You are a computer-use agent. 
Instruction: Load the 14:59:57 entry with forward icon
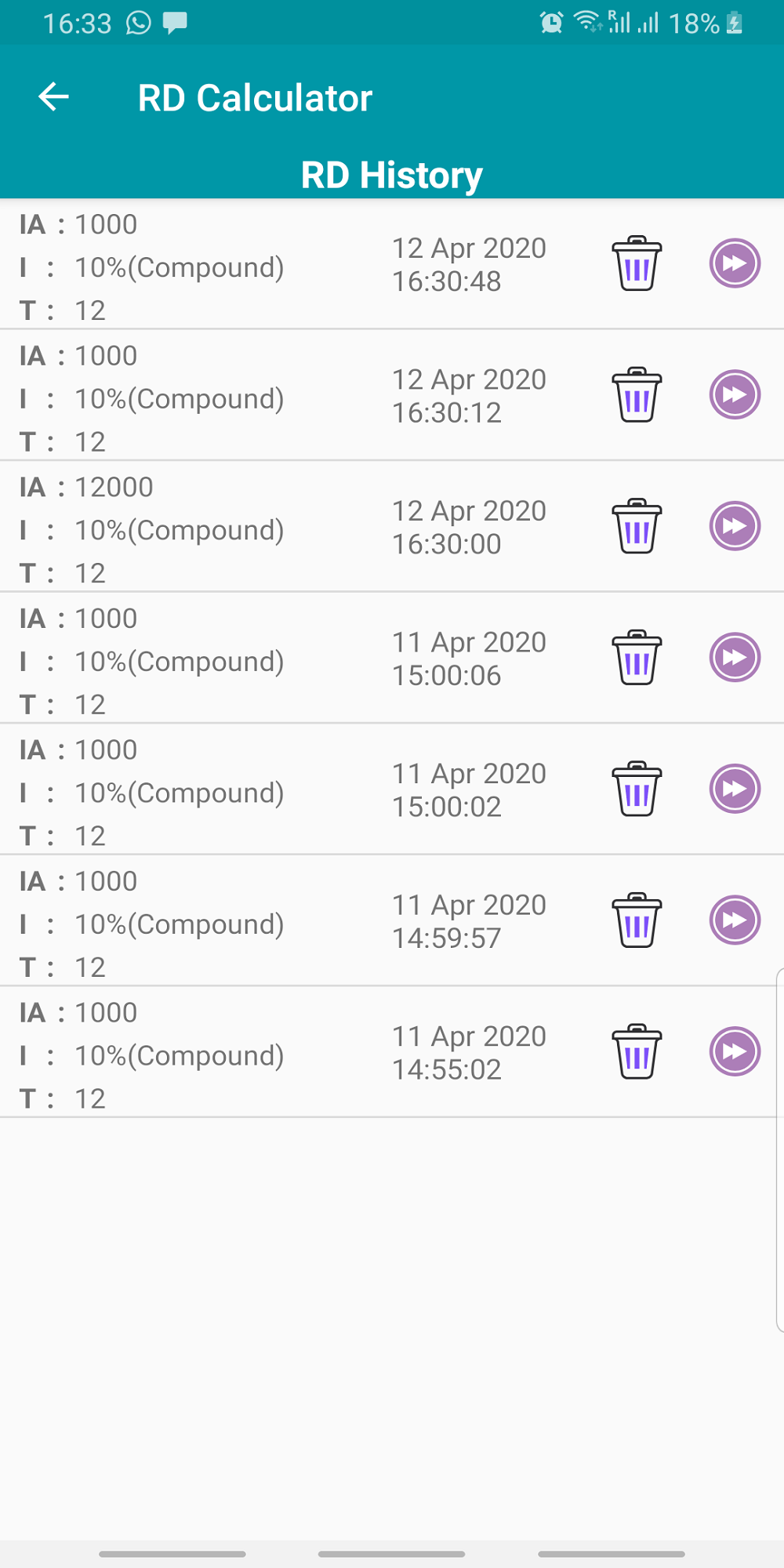point(735,920)
